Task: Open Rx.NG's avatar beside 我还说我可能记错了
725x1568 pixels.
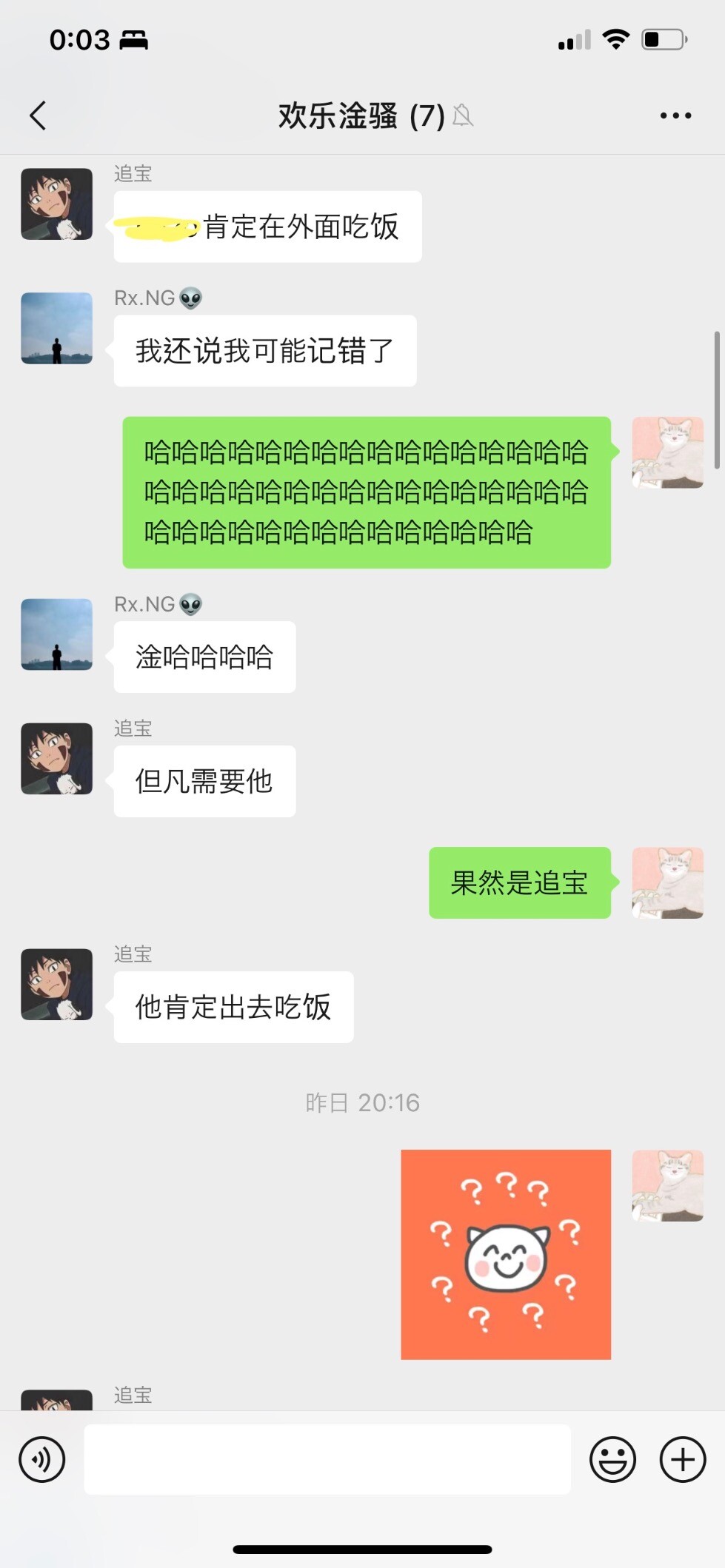Action: (57, 328)
